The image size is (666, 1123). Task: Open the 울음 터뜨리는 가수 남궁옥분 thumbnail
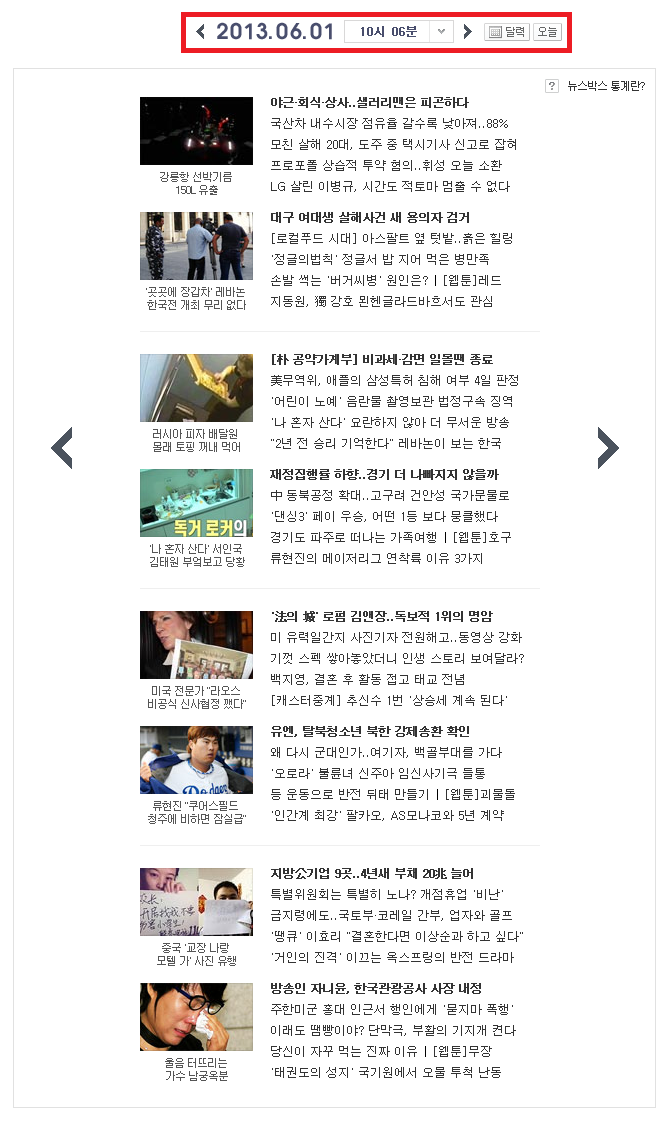click(x=196, y=1017)
